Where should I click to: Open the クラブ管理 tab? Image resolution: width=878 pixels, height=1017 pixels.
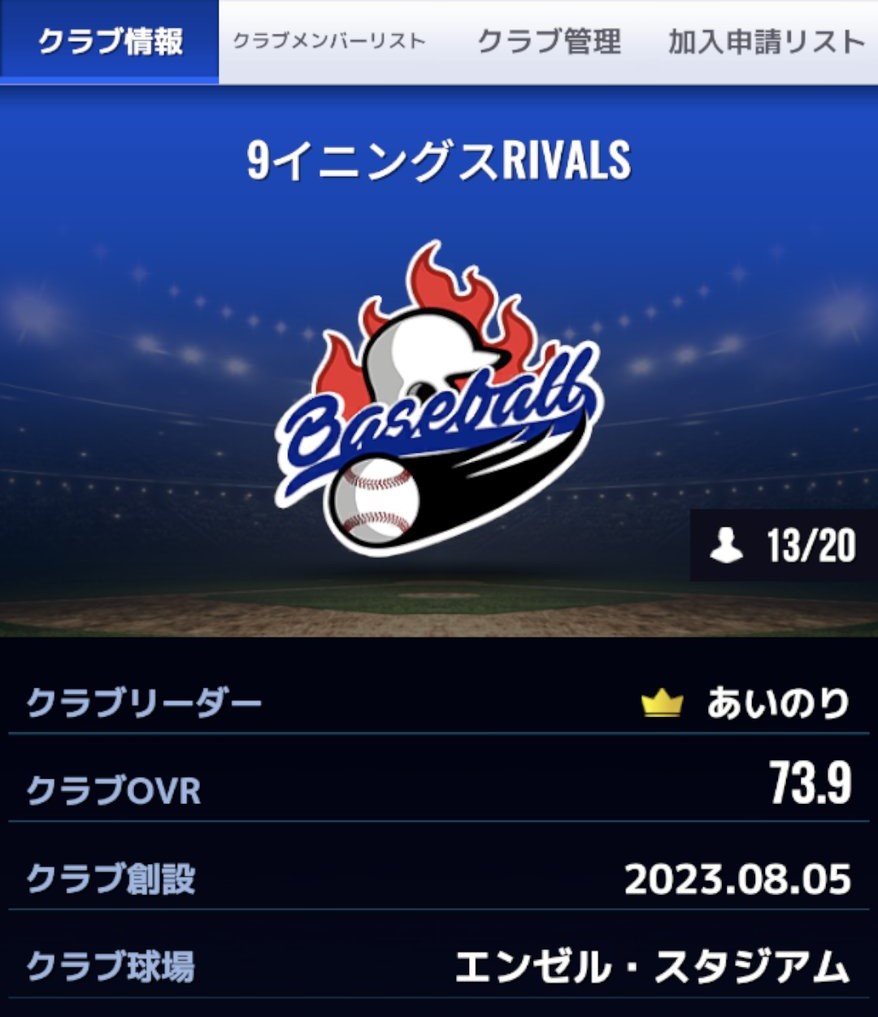[549, 42]
